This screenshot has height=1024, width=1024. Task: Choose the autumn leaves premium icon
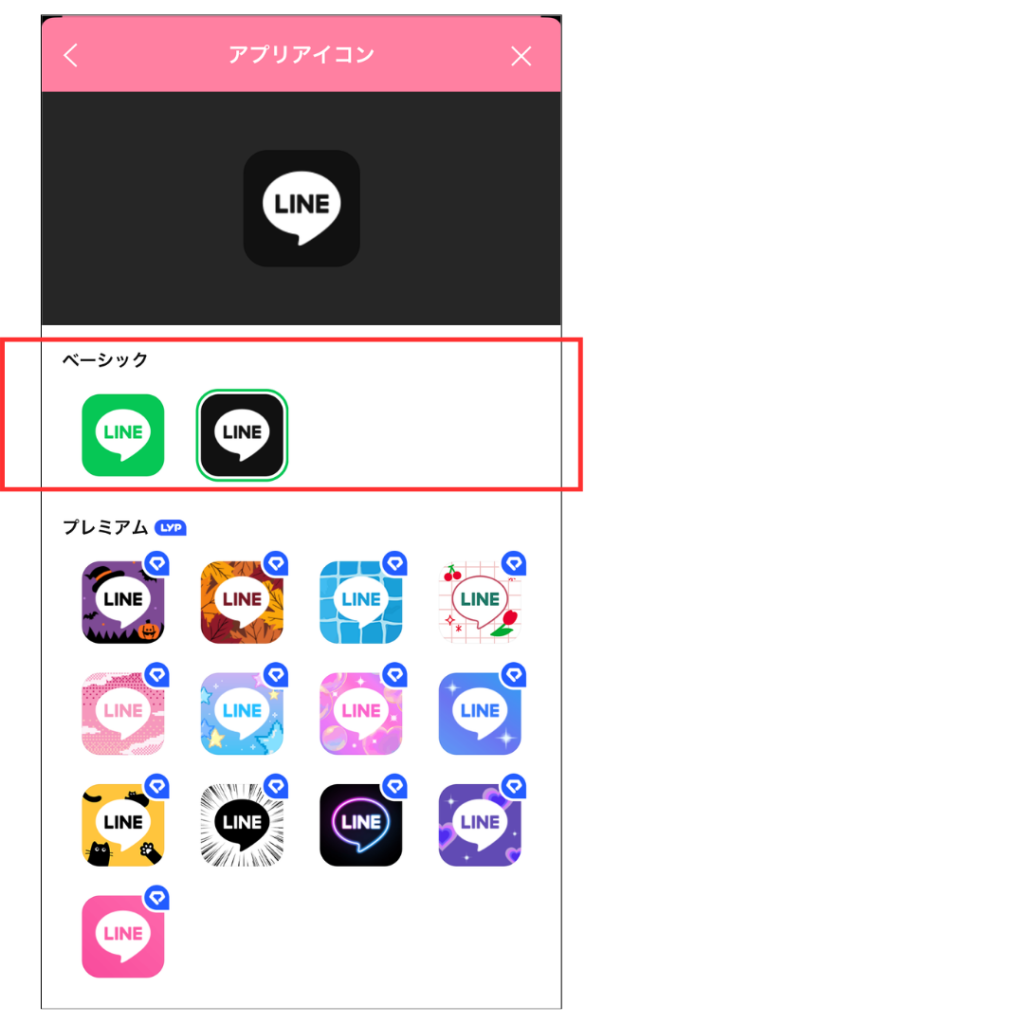click(x=242, y=601)
